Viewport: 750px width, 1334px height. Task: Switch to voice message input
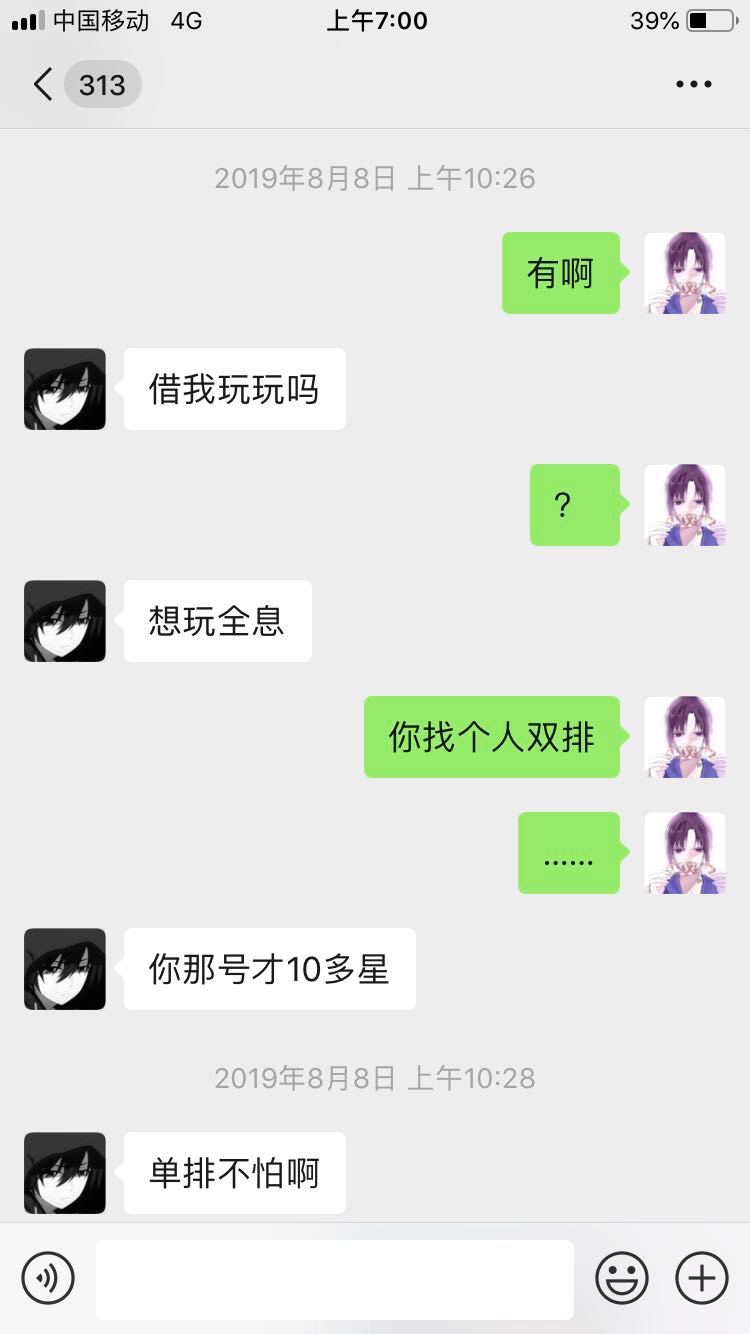(x=48, y=1278)
